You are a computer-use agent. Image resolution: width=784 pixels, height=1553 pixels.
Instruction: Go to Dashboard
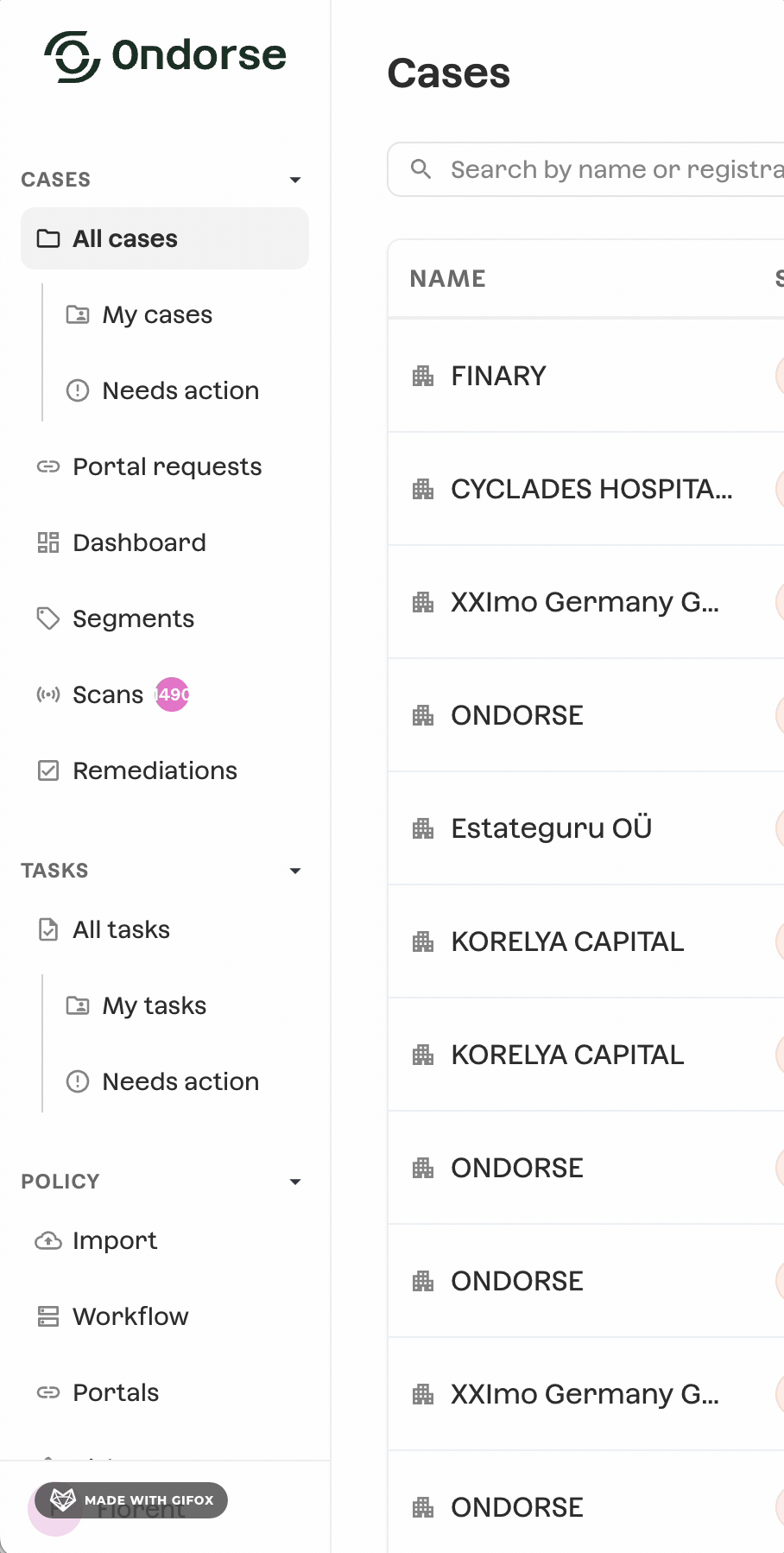[139, 542]
